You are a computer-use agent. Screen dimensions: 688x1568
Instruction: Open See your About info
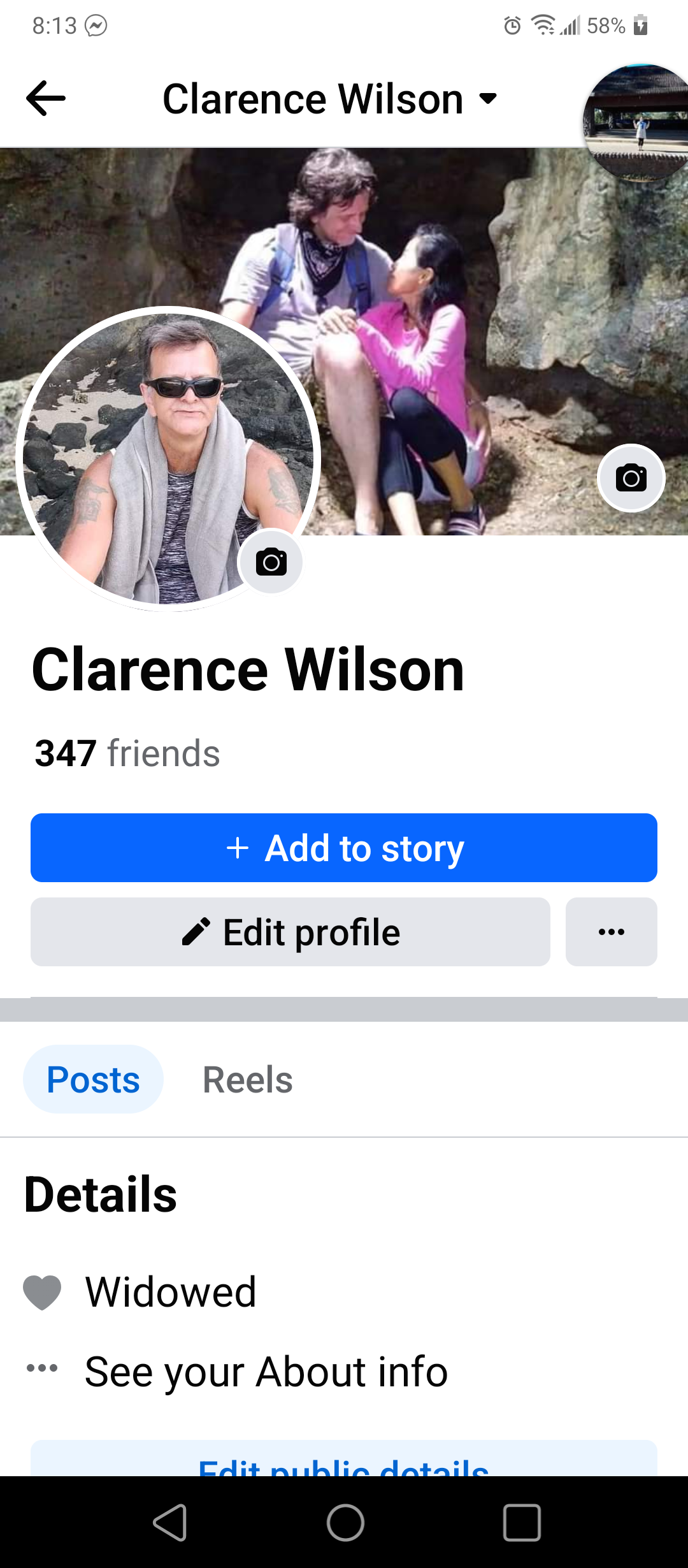(266, 1371)
